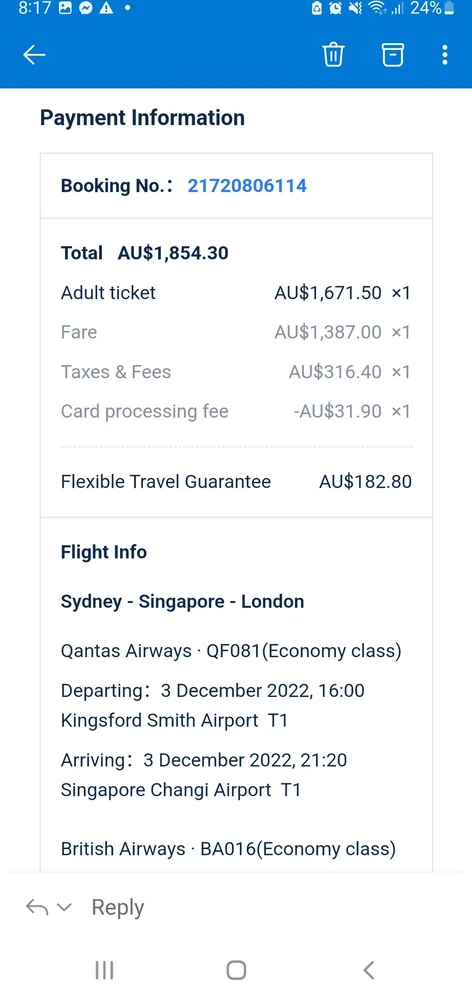
Task: Go back to the inbox
Action: click(x=34, y=55)
